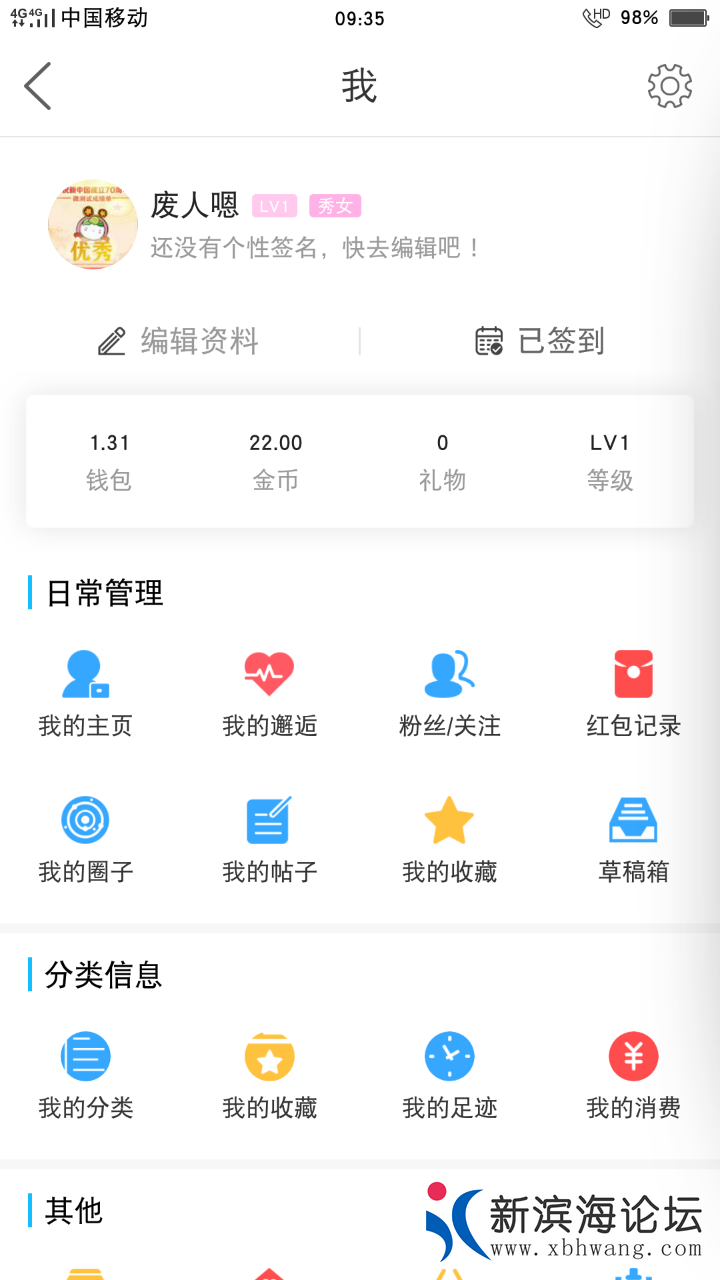Tap the 已签到 check-in button

point(539,341)
